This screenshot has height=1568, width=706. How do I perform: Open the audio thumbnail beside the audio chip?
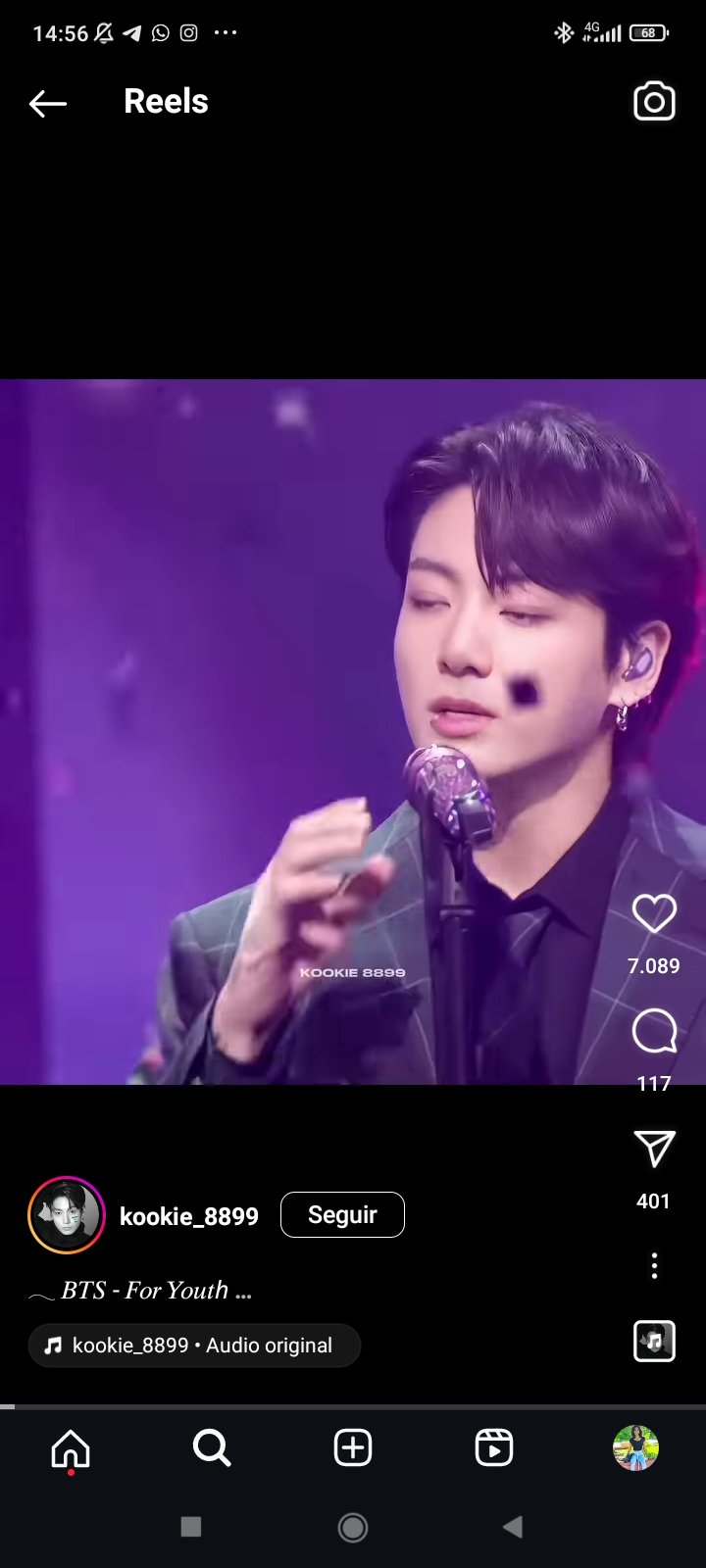654,1341
